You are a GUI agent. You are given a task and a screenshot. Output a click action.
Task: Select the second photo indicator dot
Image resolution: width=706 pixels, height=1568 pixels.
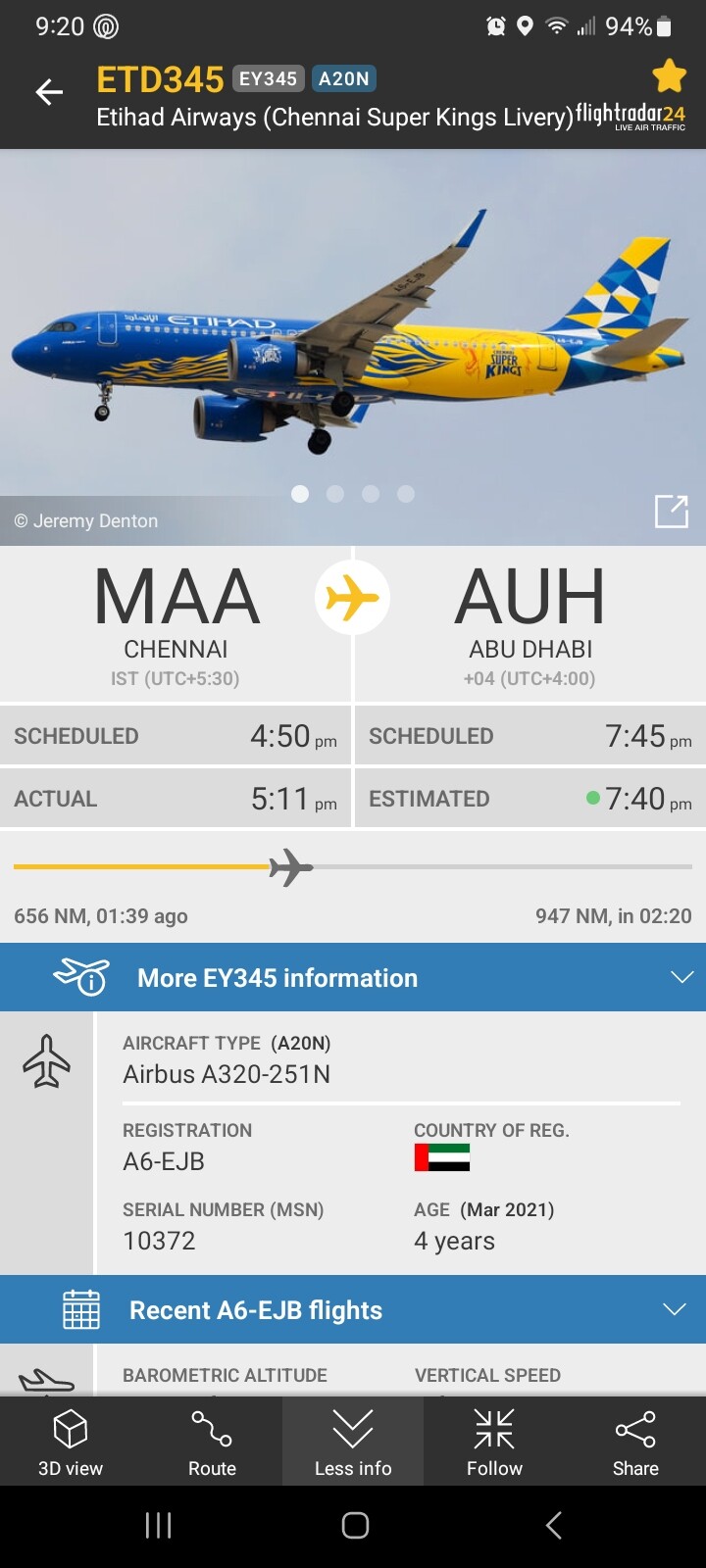coord(335,494)
